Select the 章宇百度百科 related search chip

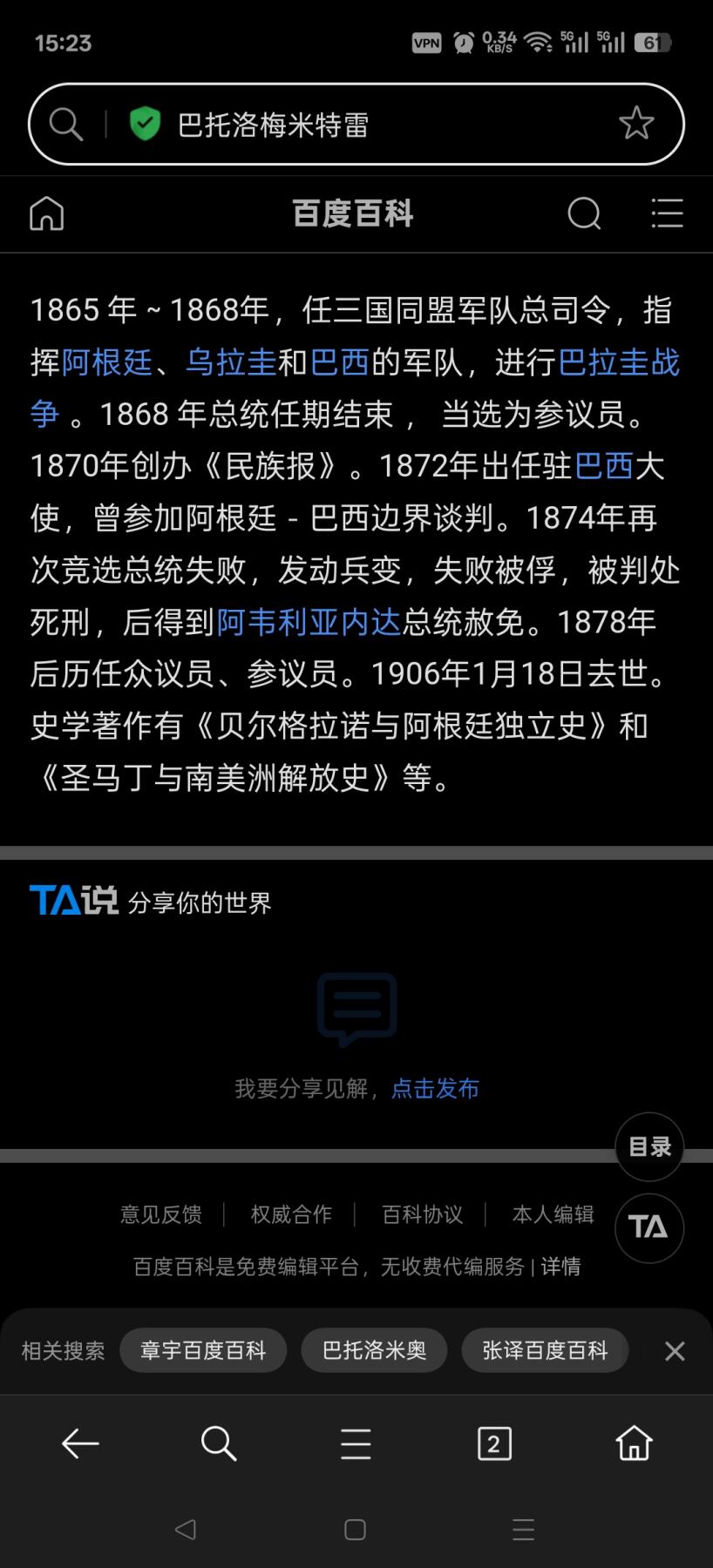[x=203, y=1350]
